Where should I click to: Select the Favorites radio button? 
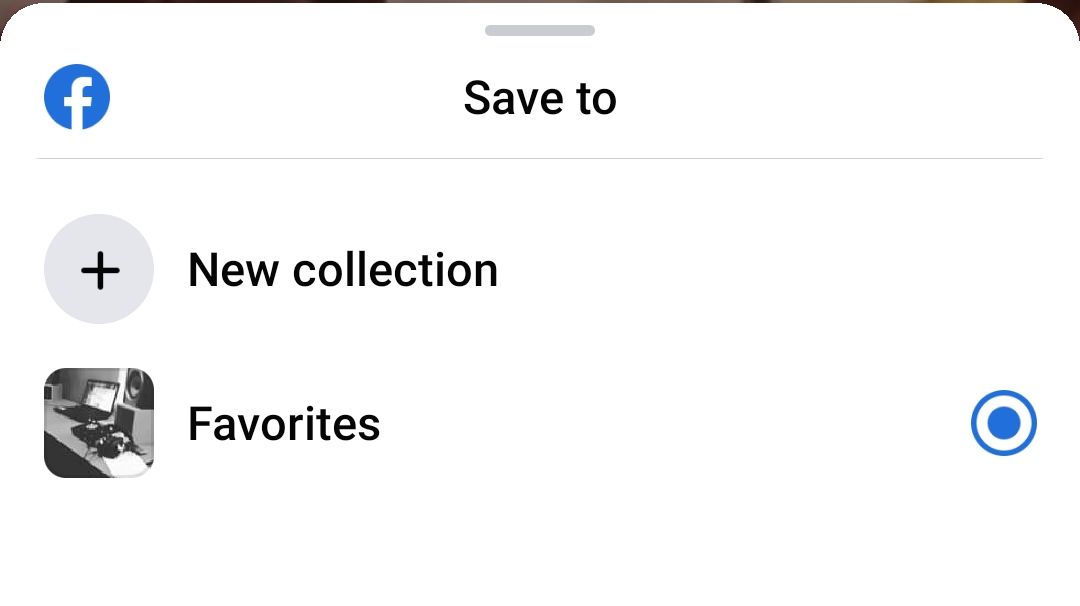tap(1004, 423)
